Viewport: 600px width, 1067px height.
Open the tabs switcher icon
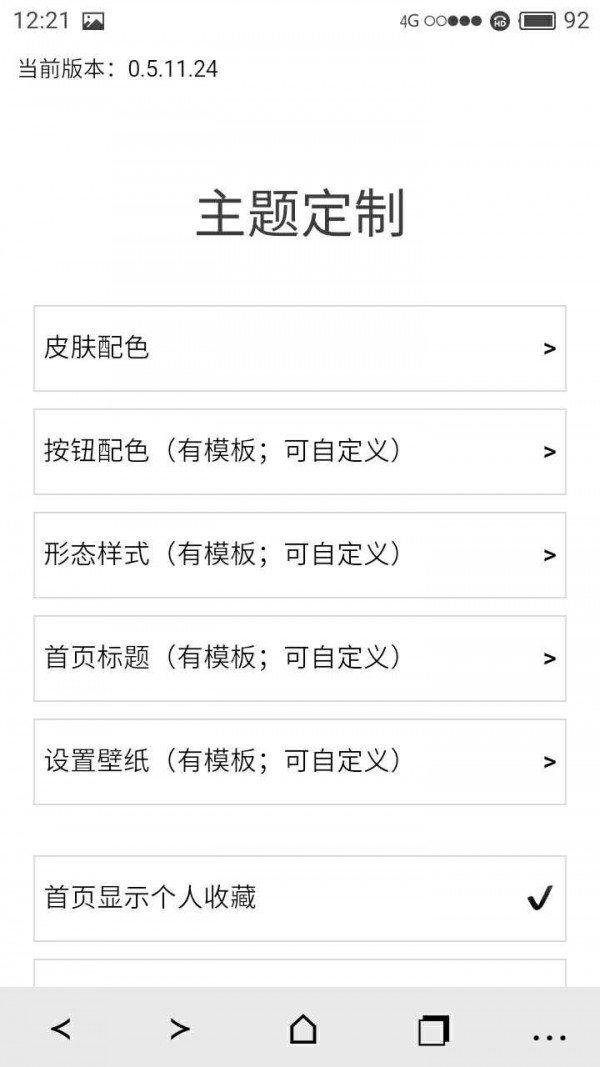[x=433, y=1030]
